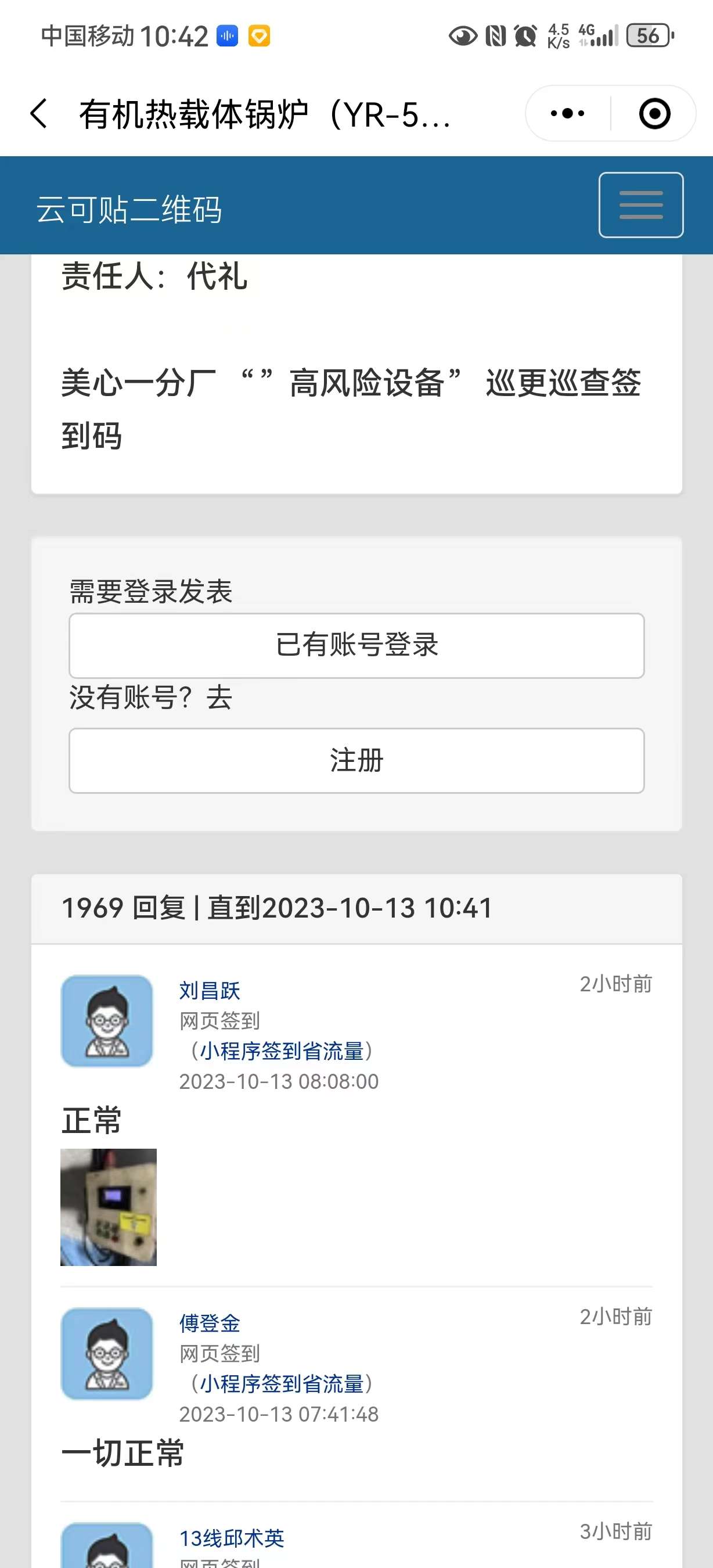
Task: Tap 刘昌跃's avatar
Action: pyautogui.click(x=107, y=1021)
